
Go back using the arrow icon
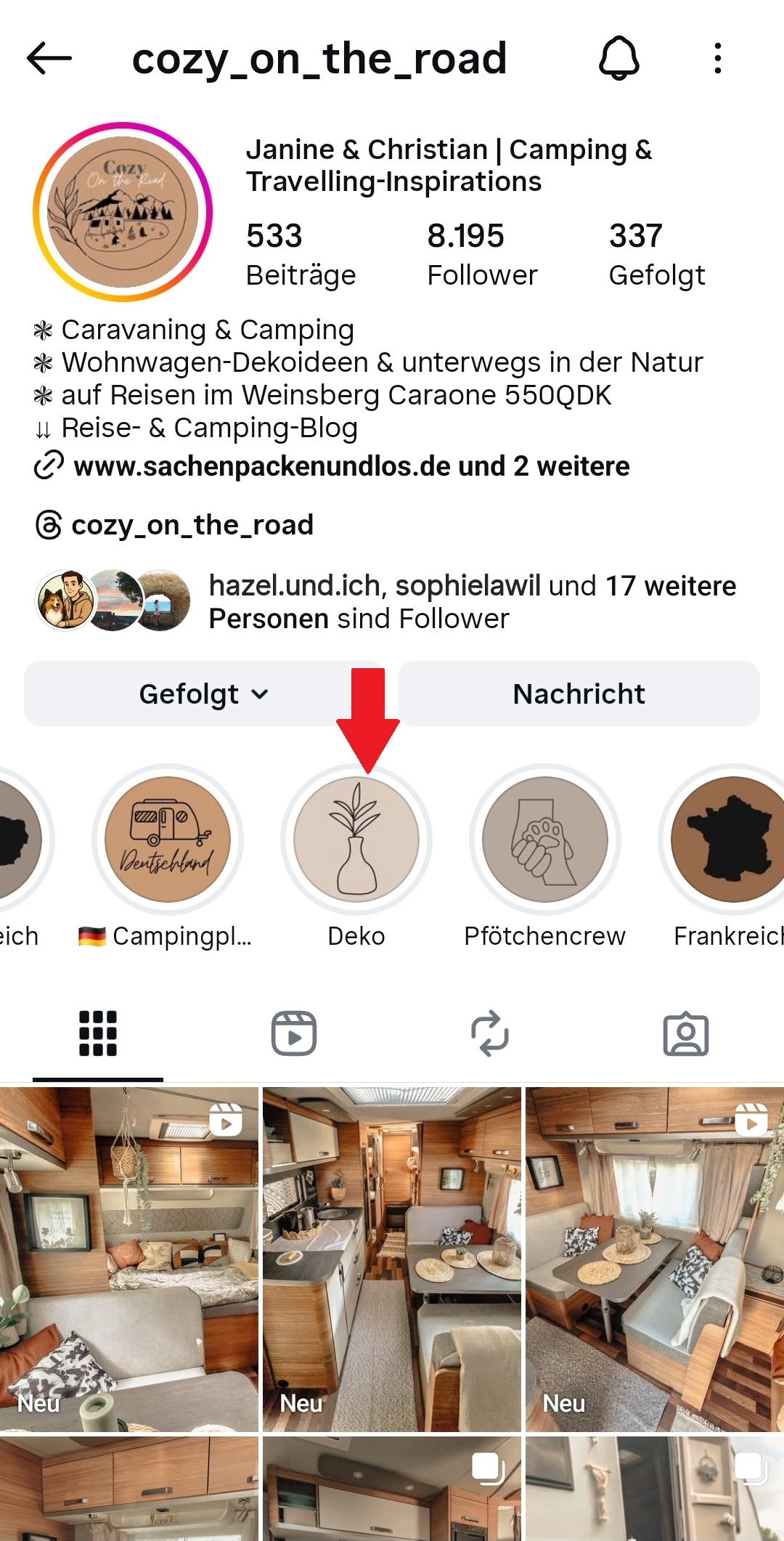click(49, 58)
